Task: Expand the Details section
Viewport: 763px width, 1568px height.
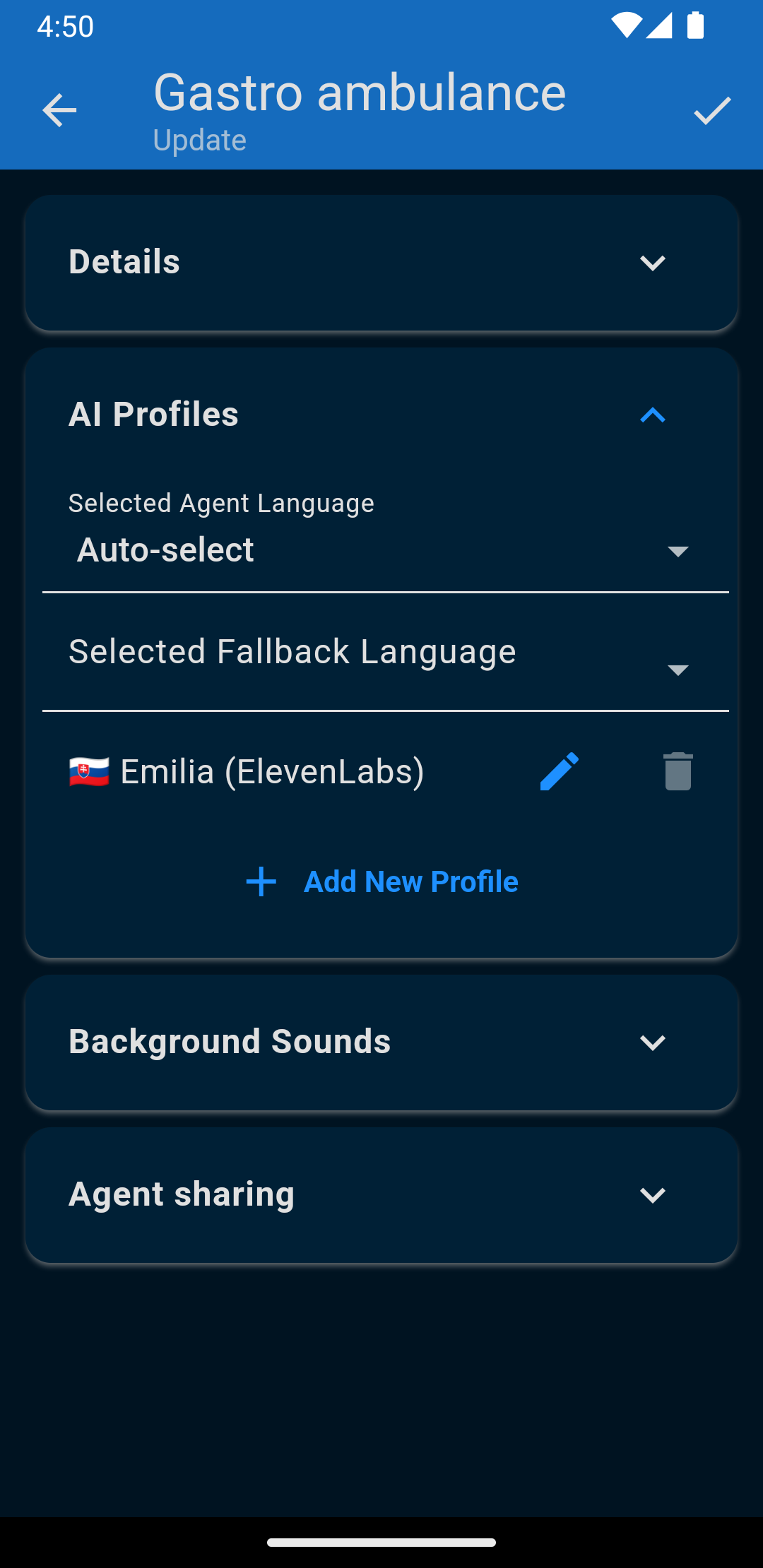Action: (652, 262)
